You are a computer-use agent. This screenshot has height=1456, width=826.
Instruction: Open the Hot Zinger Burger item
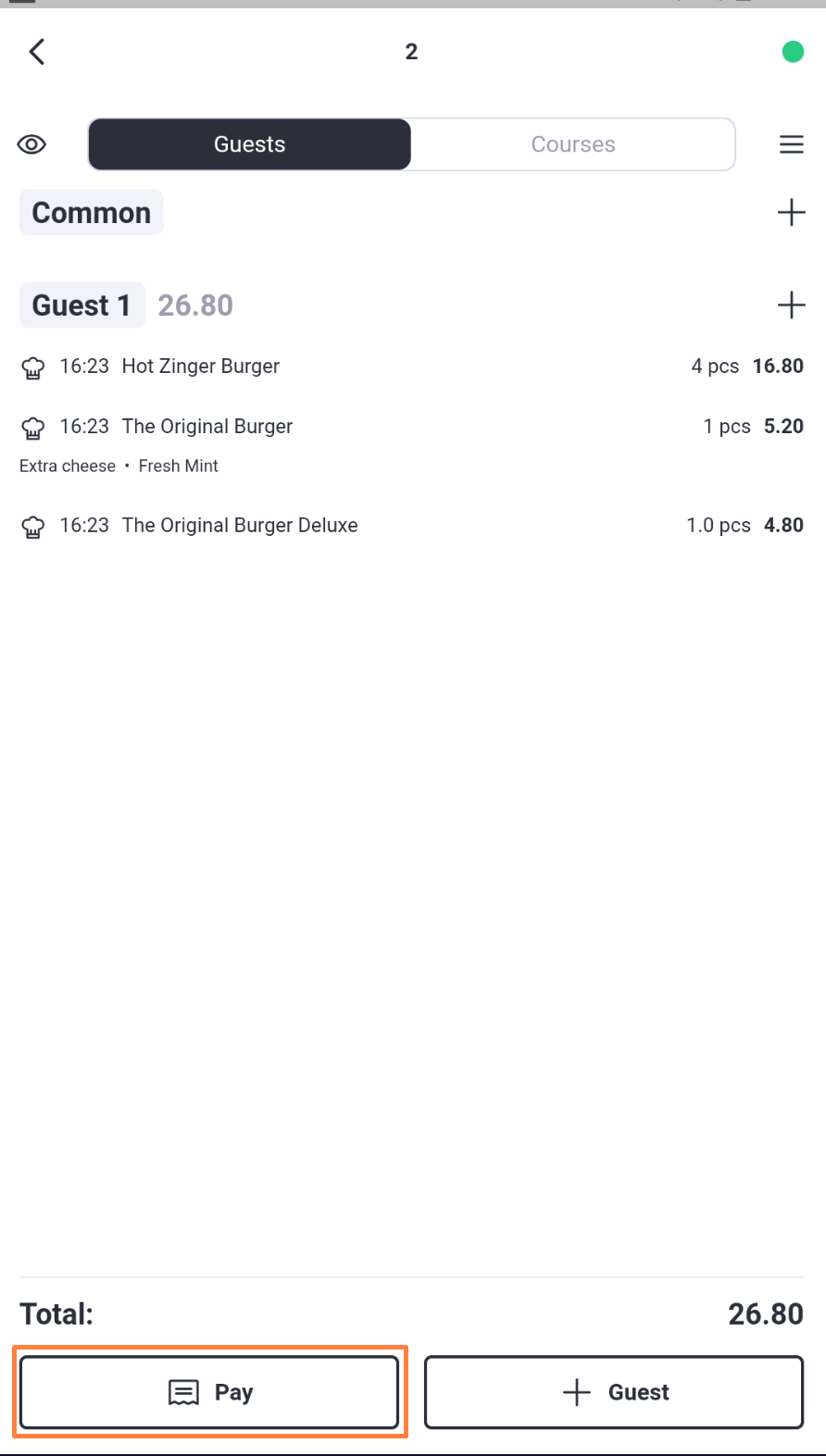(x=412, y=367)
